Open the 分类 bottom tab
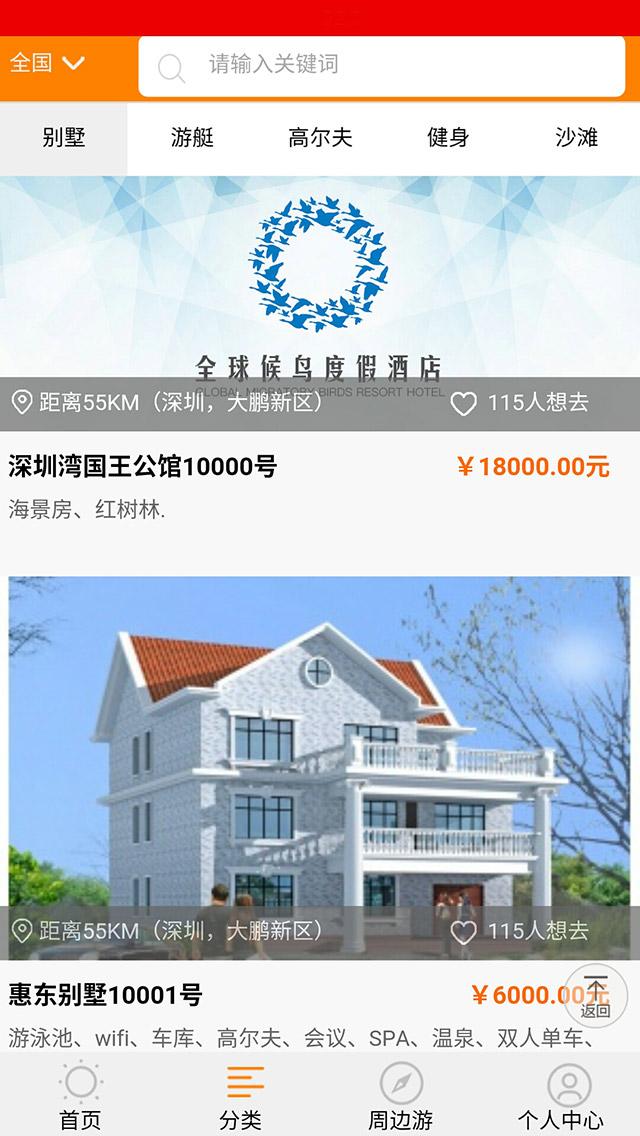 pyautogui.click(x=241, y=1095)
